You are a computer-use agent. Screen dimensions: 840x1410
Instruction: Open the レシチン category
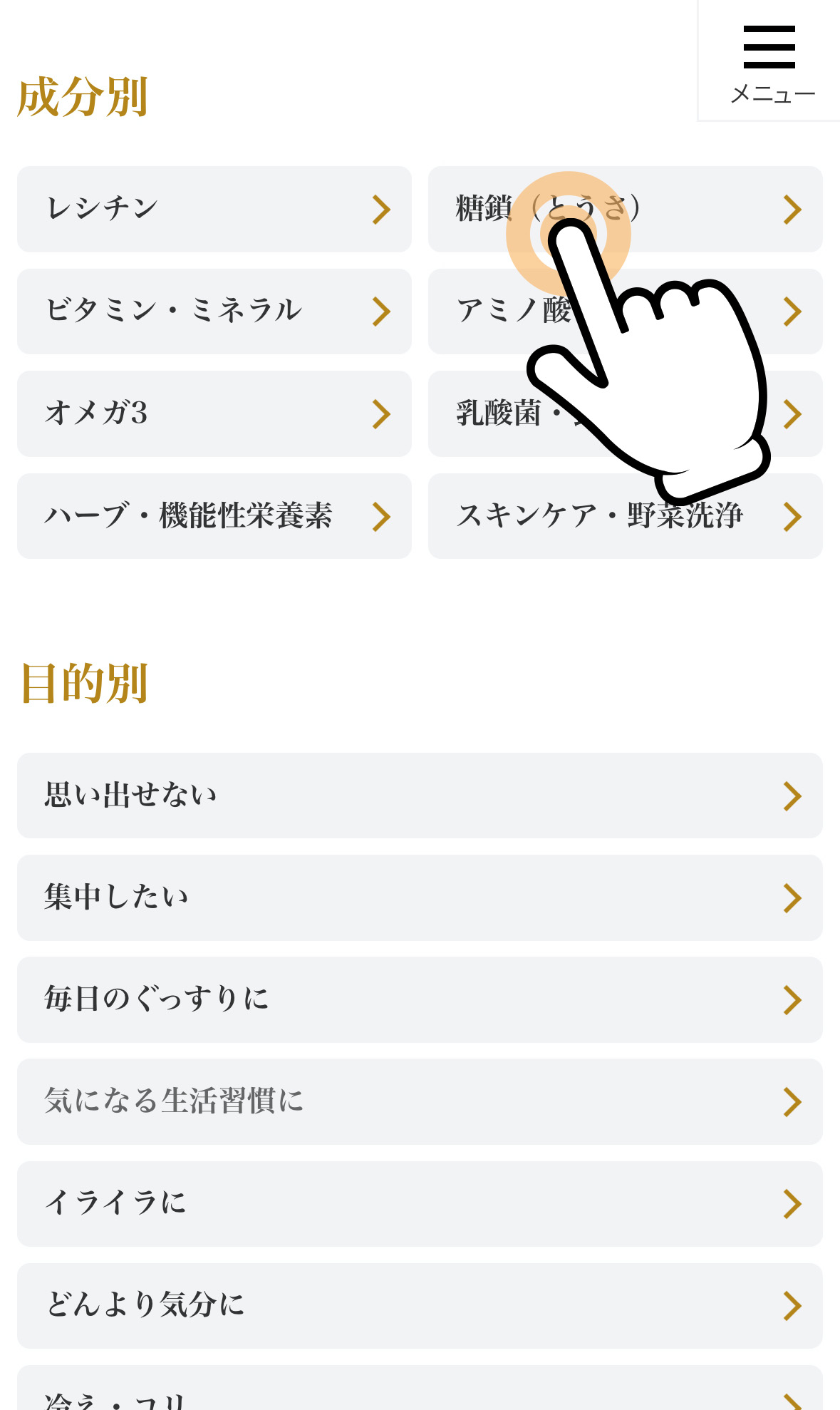pyautogui.click(x=214, y=209)
